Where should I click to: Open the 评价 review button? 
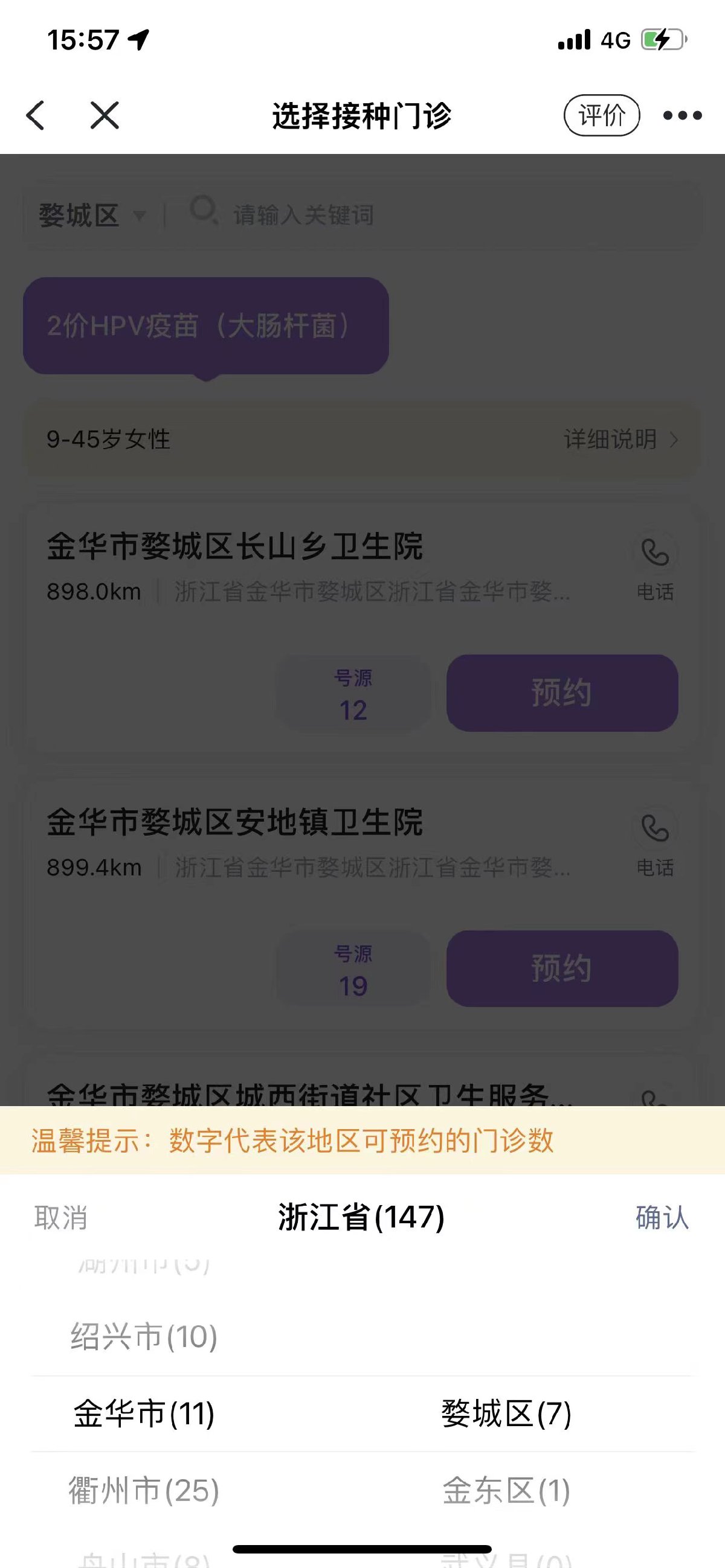pyautogui.click(x=601, y=115)
